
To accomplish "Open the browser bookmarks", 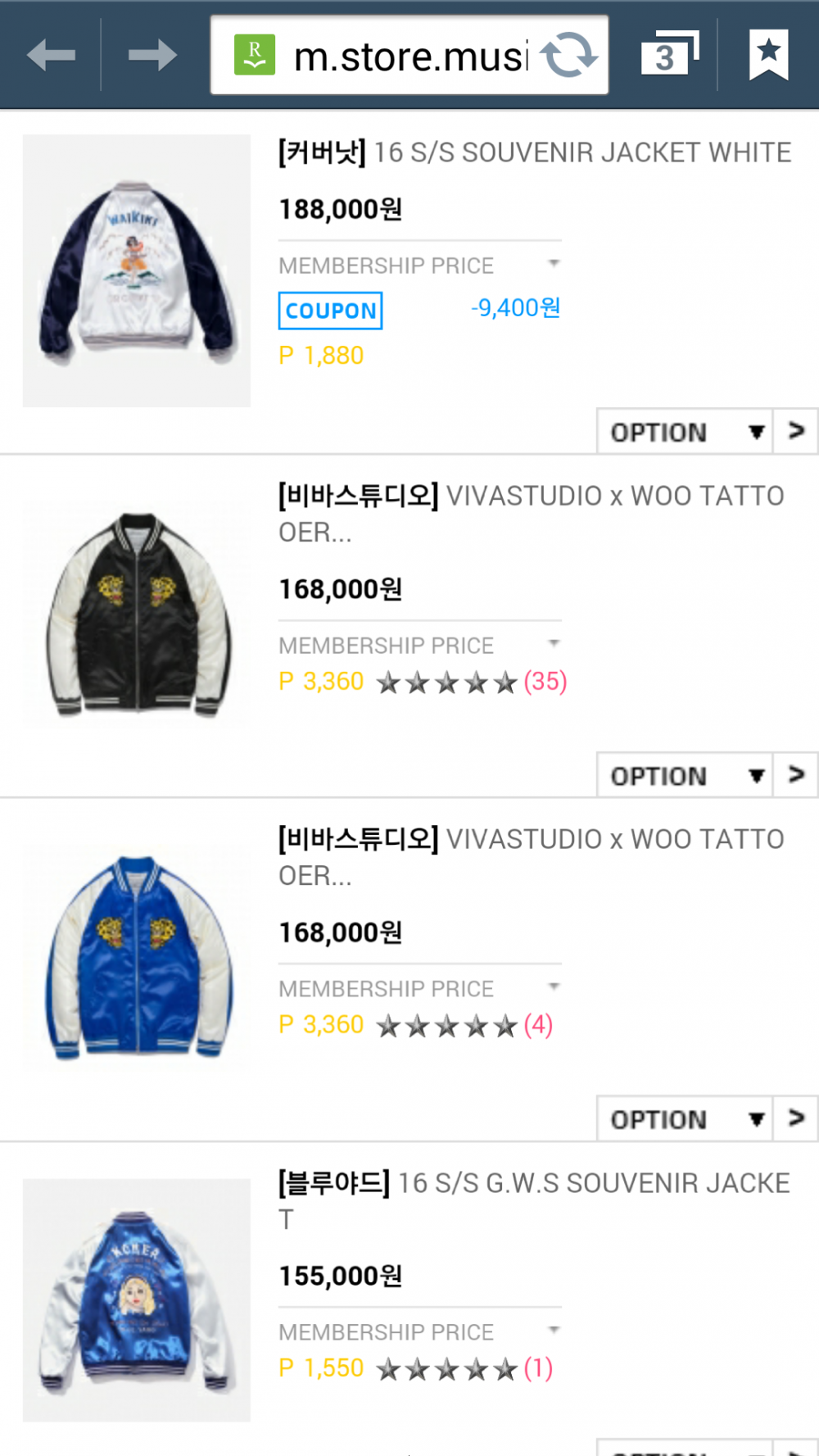I will point(768,55).
